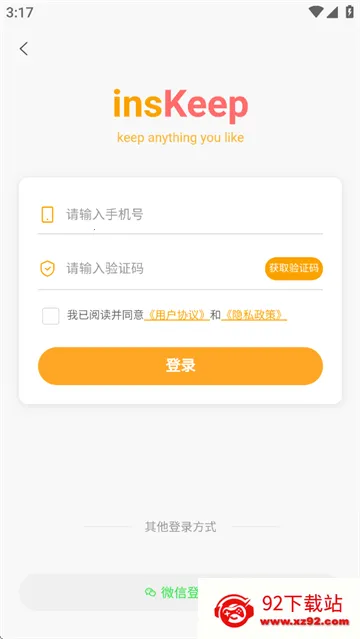Open the 《隐私政策》 link

pyautogui.click(x=254, y=315)
